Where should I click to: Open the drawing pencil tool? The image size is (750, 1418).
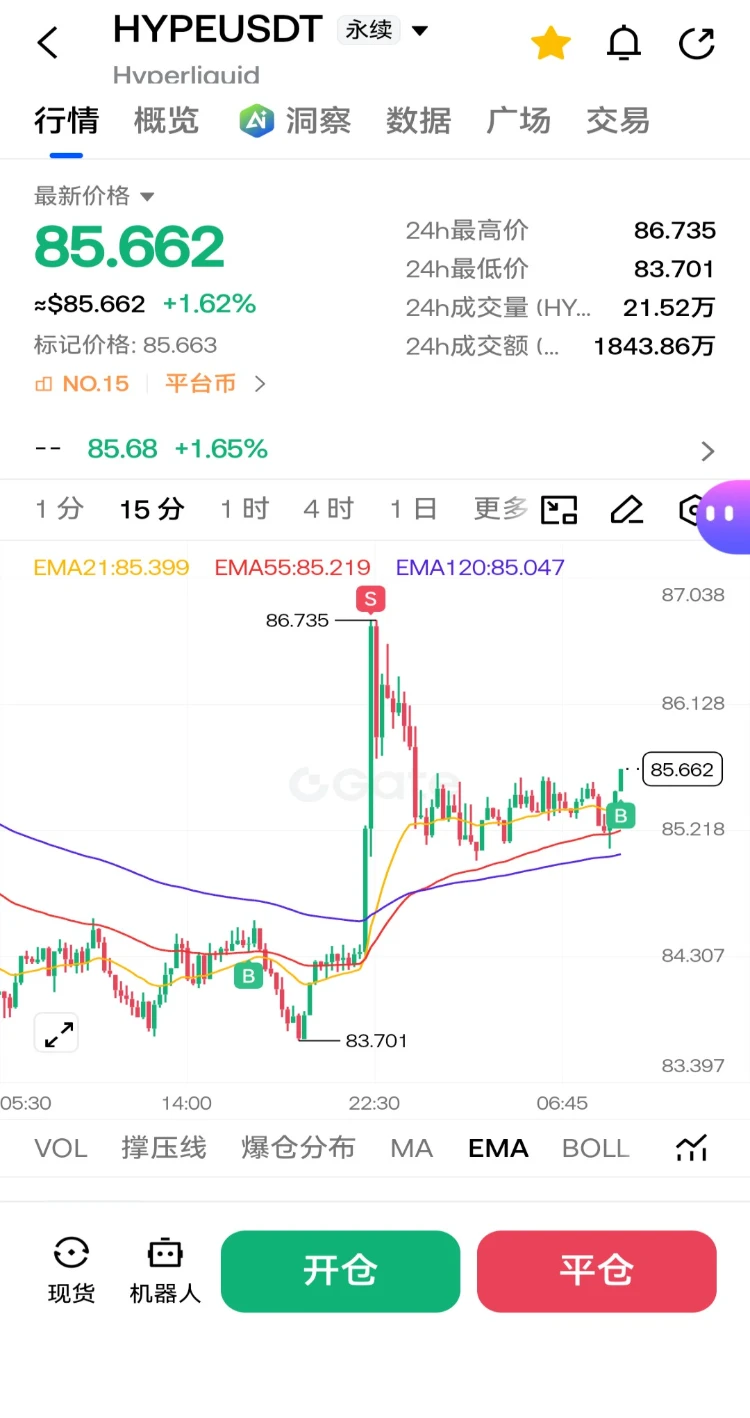click(x=626, y=509)
